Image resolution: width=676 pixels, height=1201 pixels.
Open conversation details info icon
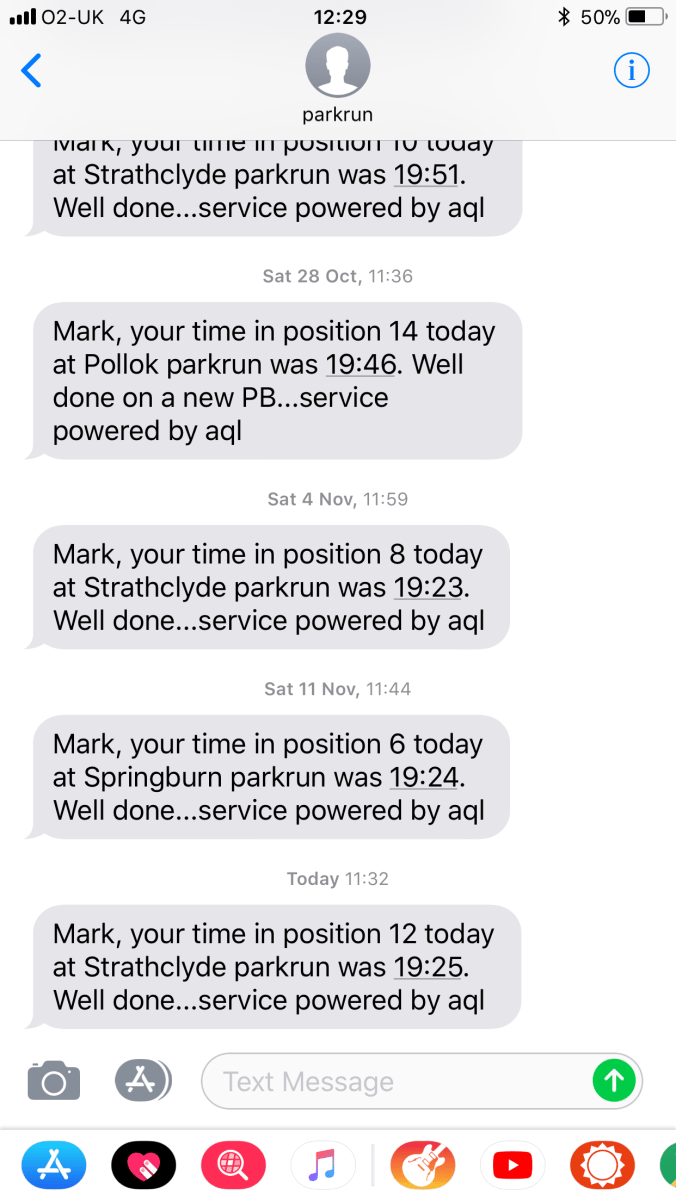pos(631,70)
